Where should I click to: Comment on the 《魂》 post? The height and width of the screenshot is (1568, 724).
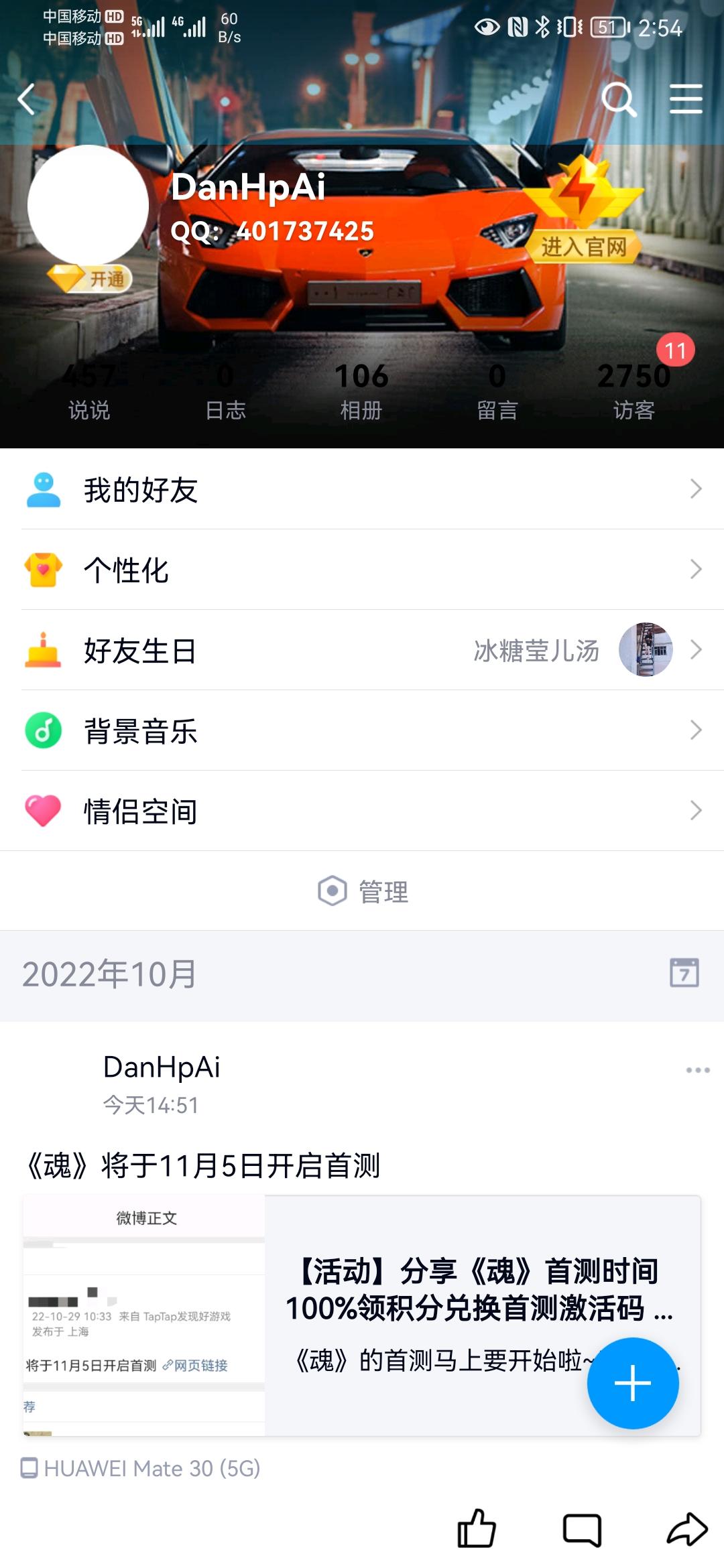(581, 1529)
